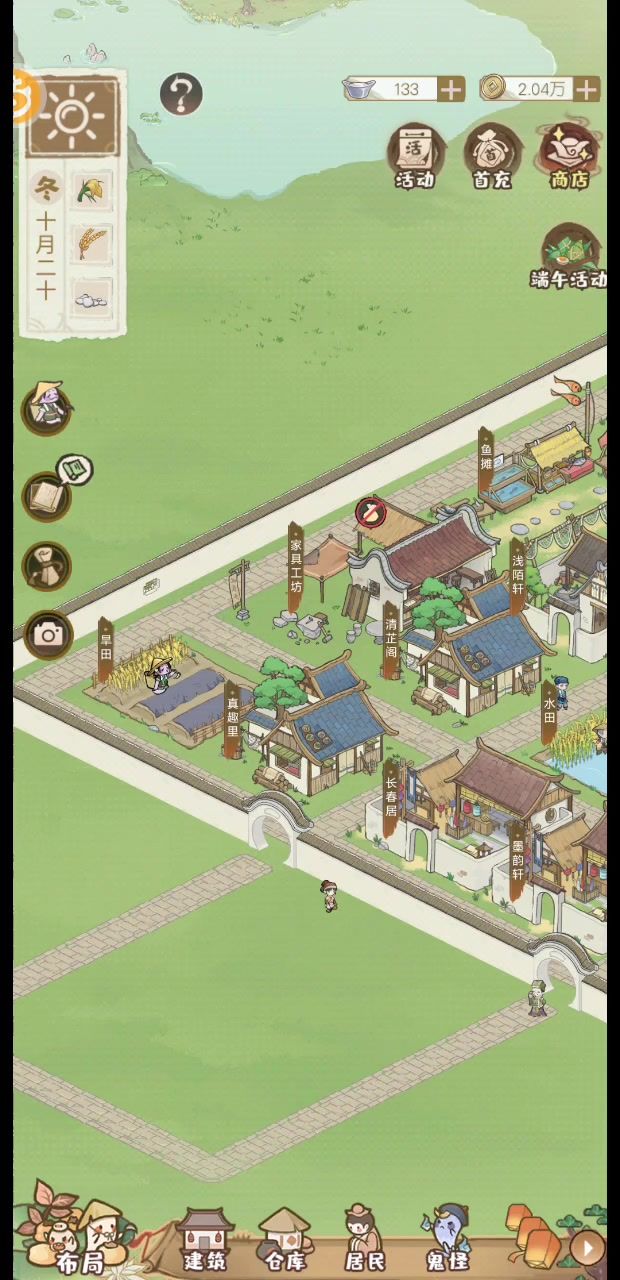Viewport: 620px width, 1280px height.
Task: Open the 建筑 buildings tab
Action: point(204,1240)
